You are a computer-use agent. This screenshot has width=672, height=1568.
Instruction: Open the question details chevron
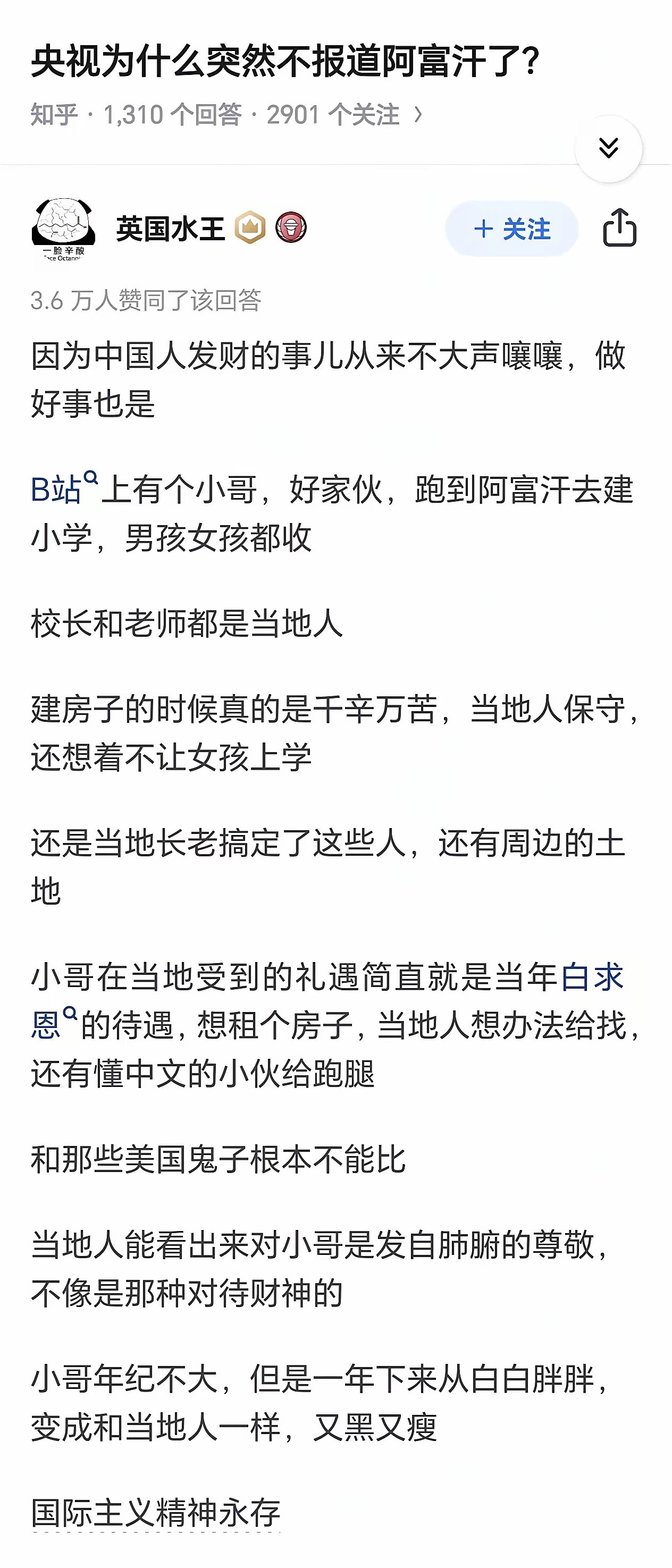(x=418, y=114)
